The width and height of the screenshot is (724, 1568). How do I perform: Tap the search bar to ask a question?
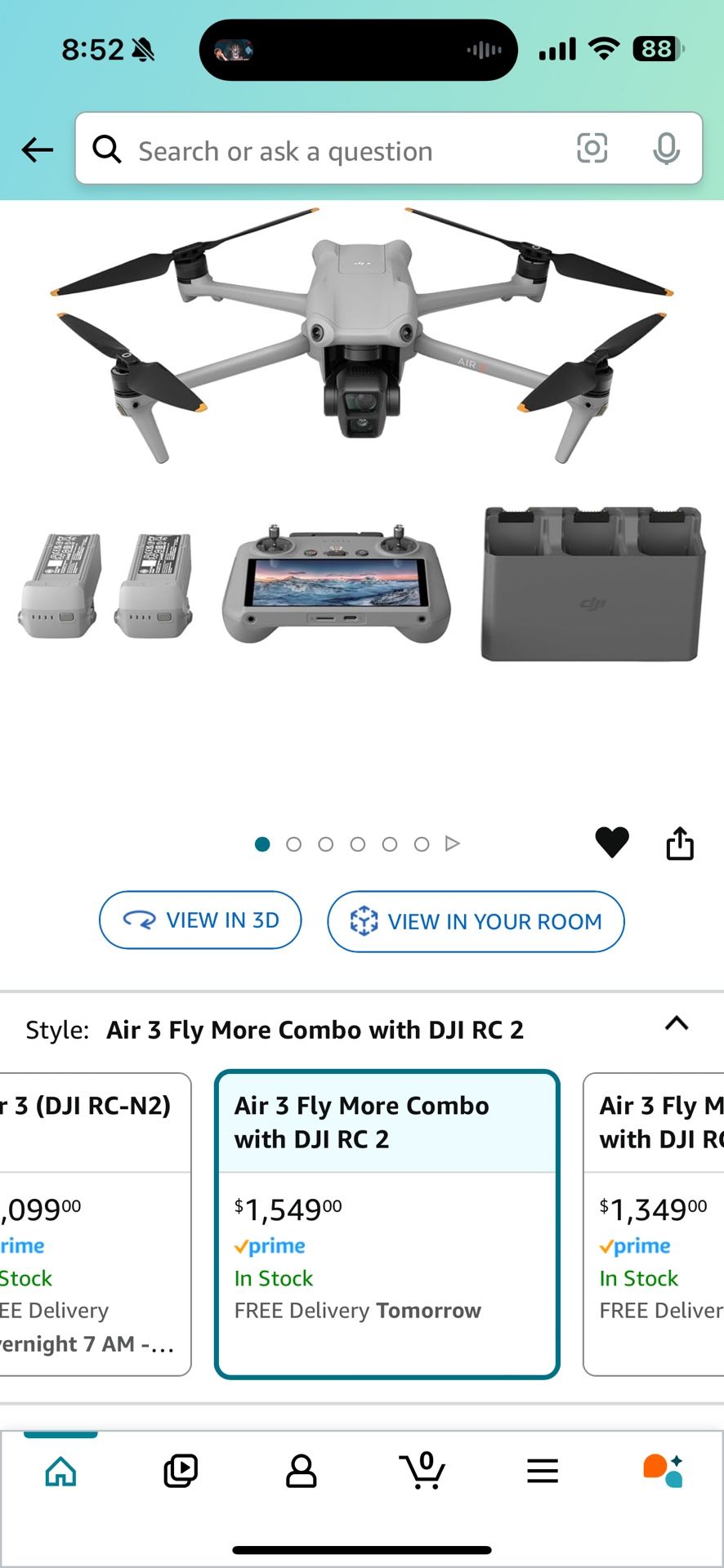click(327, 149)
